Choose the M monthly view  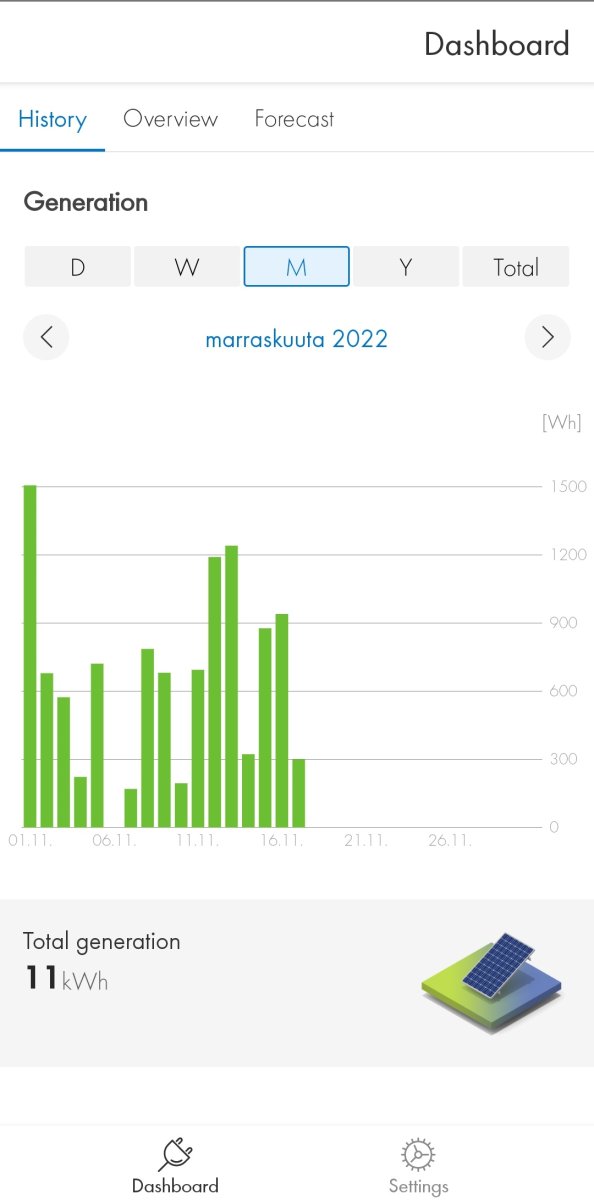tap(296, 267)
